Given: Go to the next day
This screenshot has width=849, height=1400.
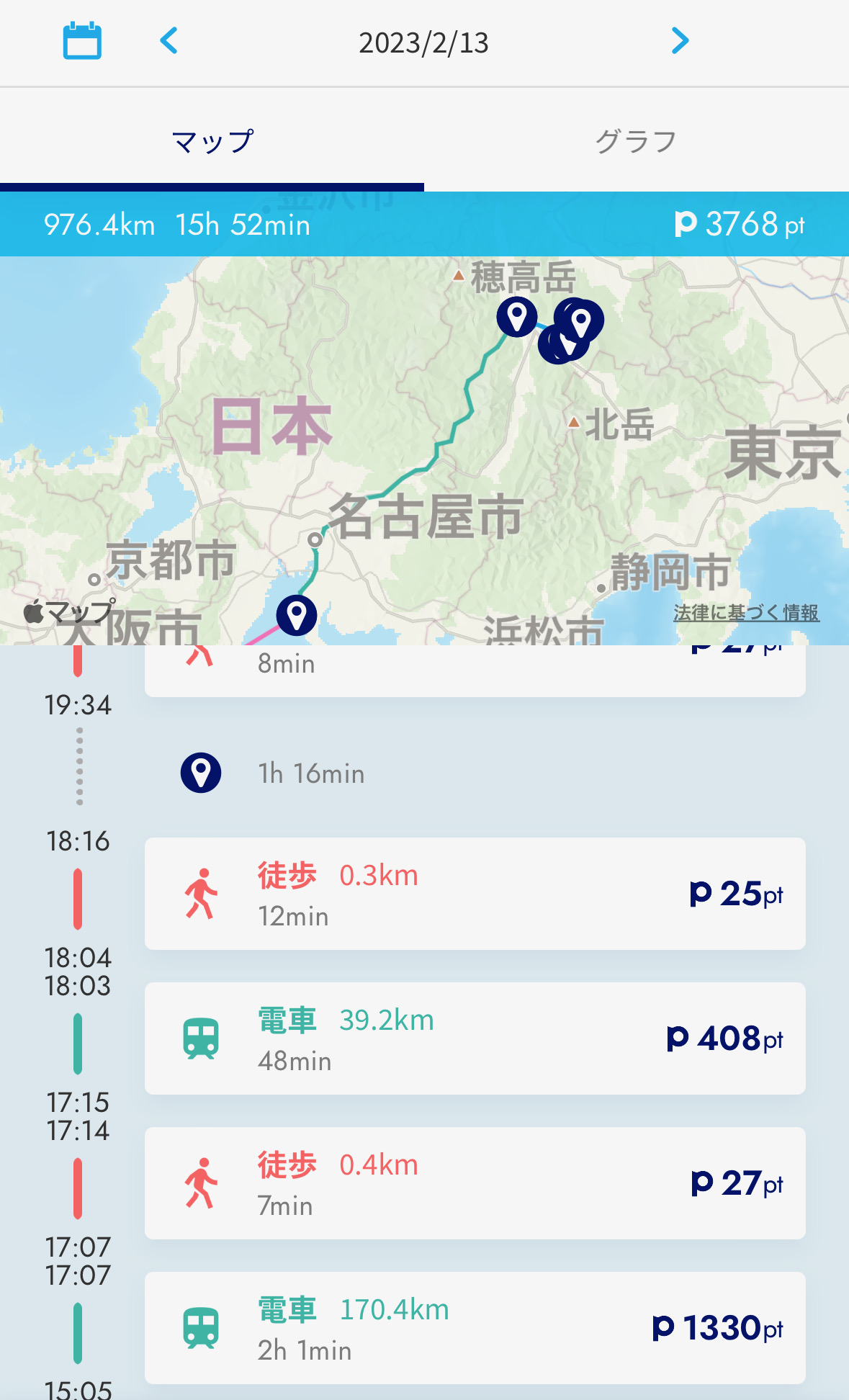Looking at the screenshot, I should [680, 41].
